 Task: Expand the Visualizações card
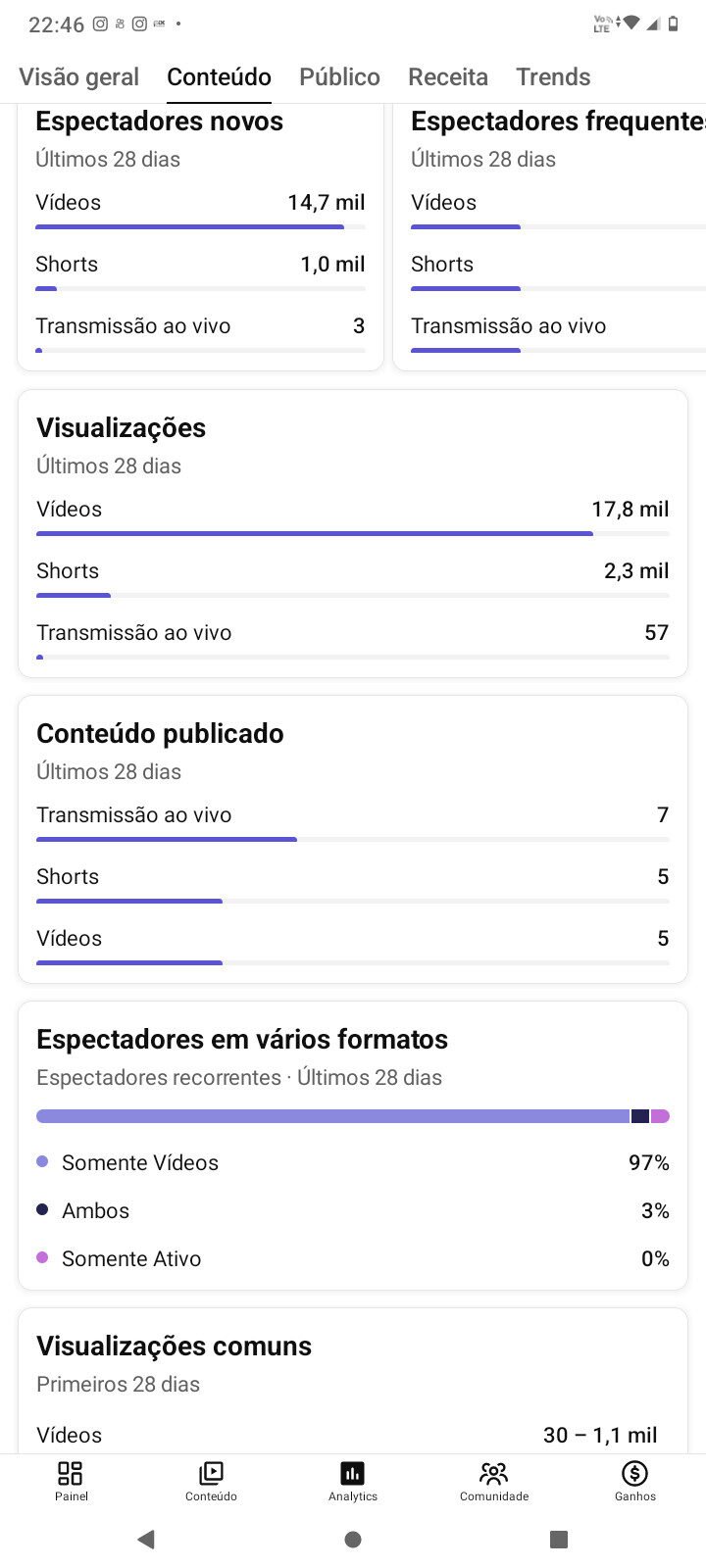[x=121, y=427]
